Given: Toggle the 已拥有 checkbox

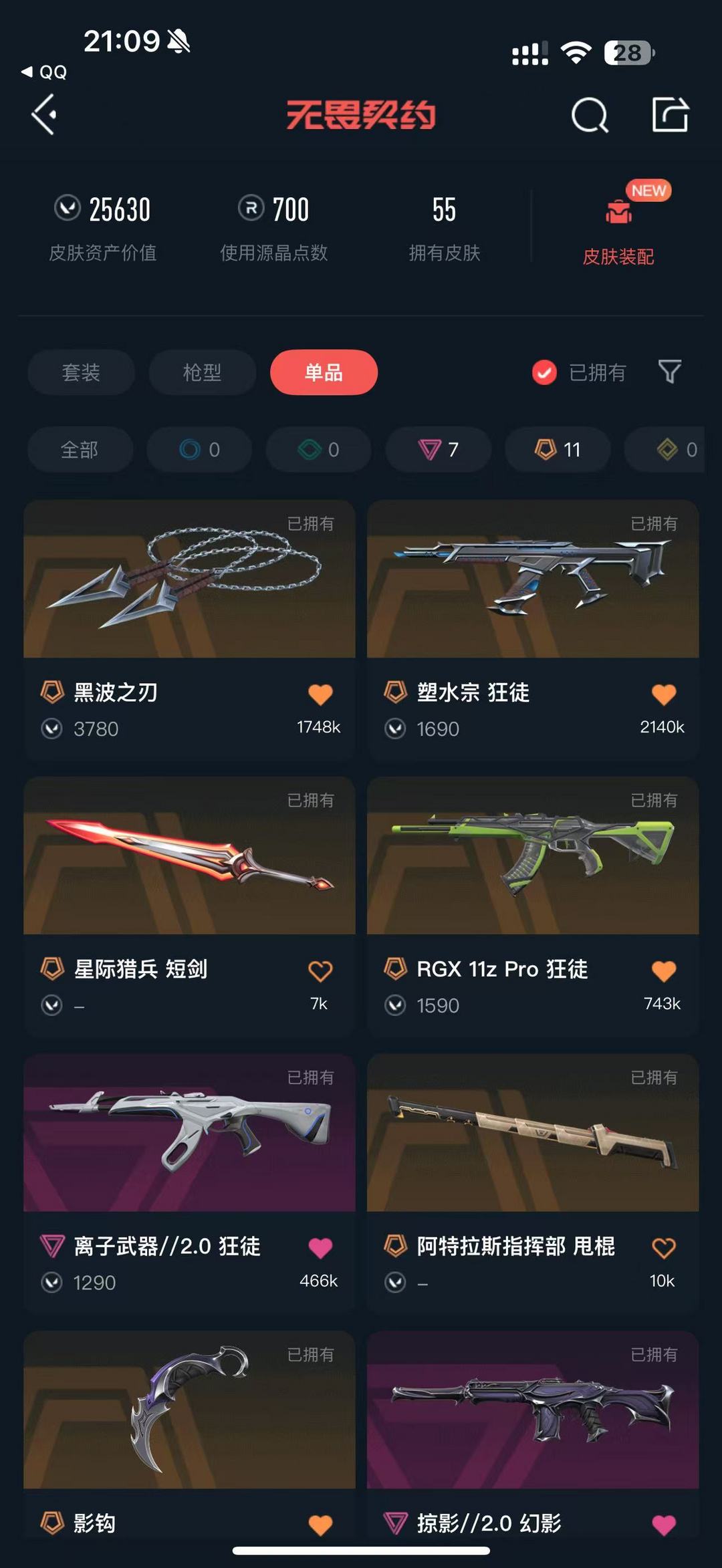Looking at the screenshot, I should (544, 372).
